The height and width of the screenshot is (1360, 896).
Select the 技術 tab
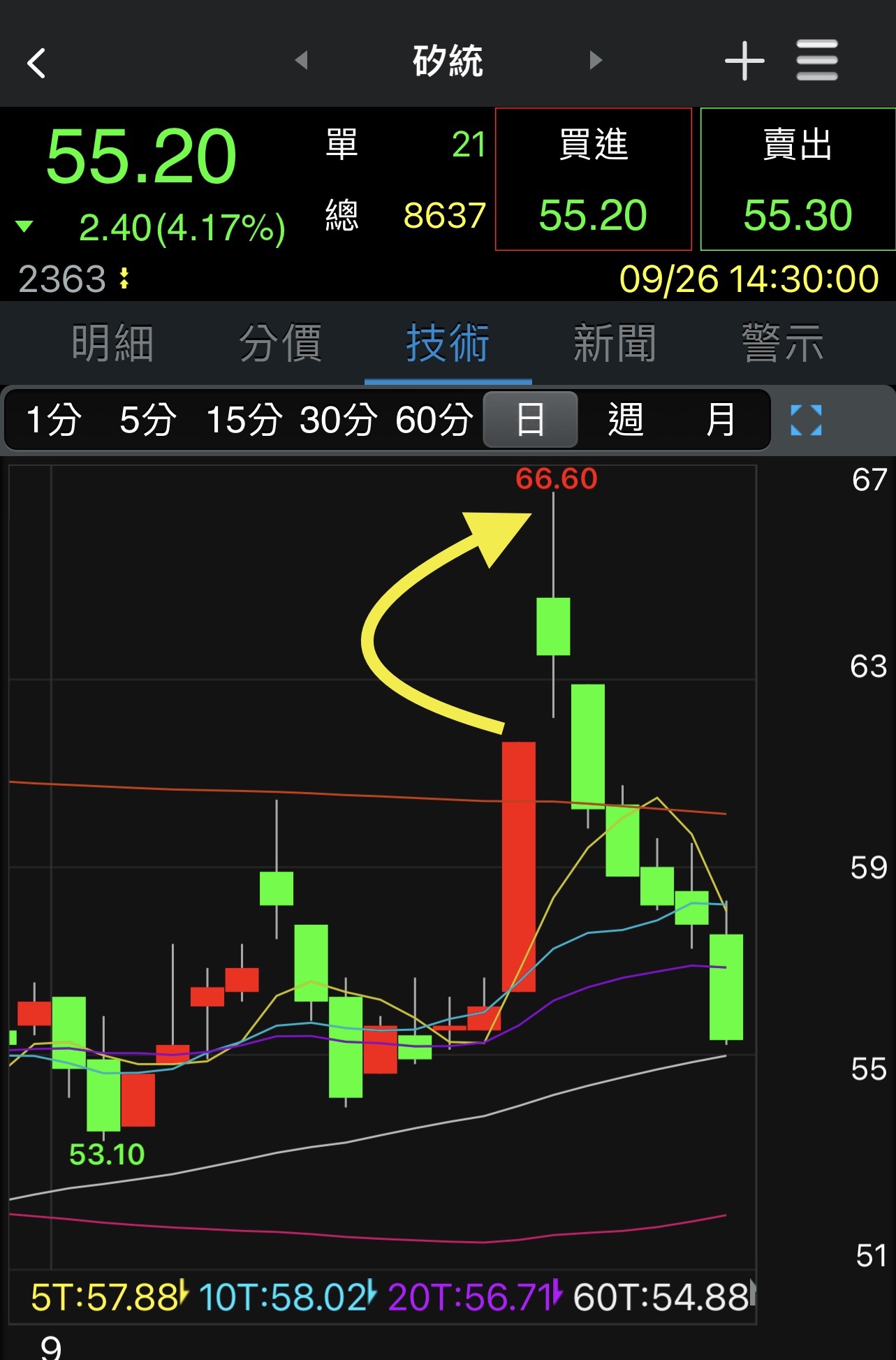coord(448,344)
